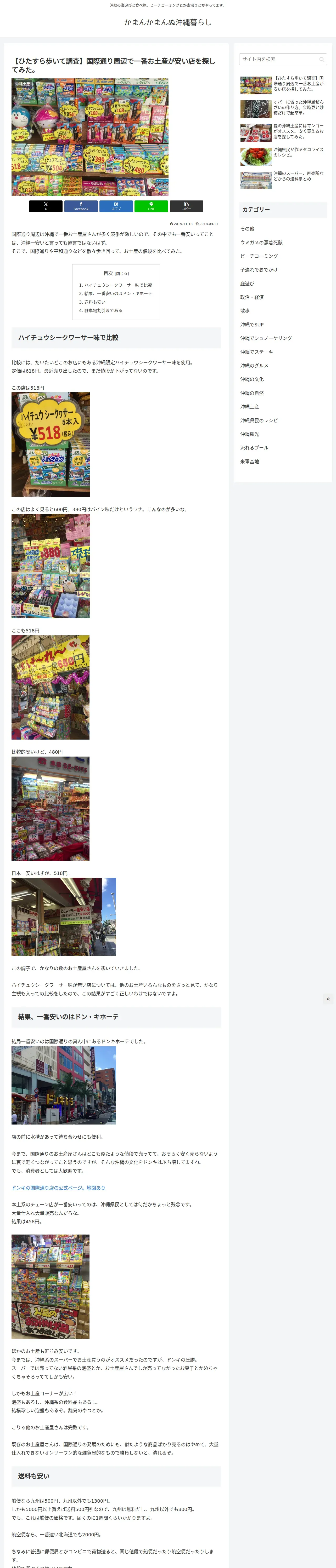
Task: Share the article on X
Action: point(46,206)
